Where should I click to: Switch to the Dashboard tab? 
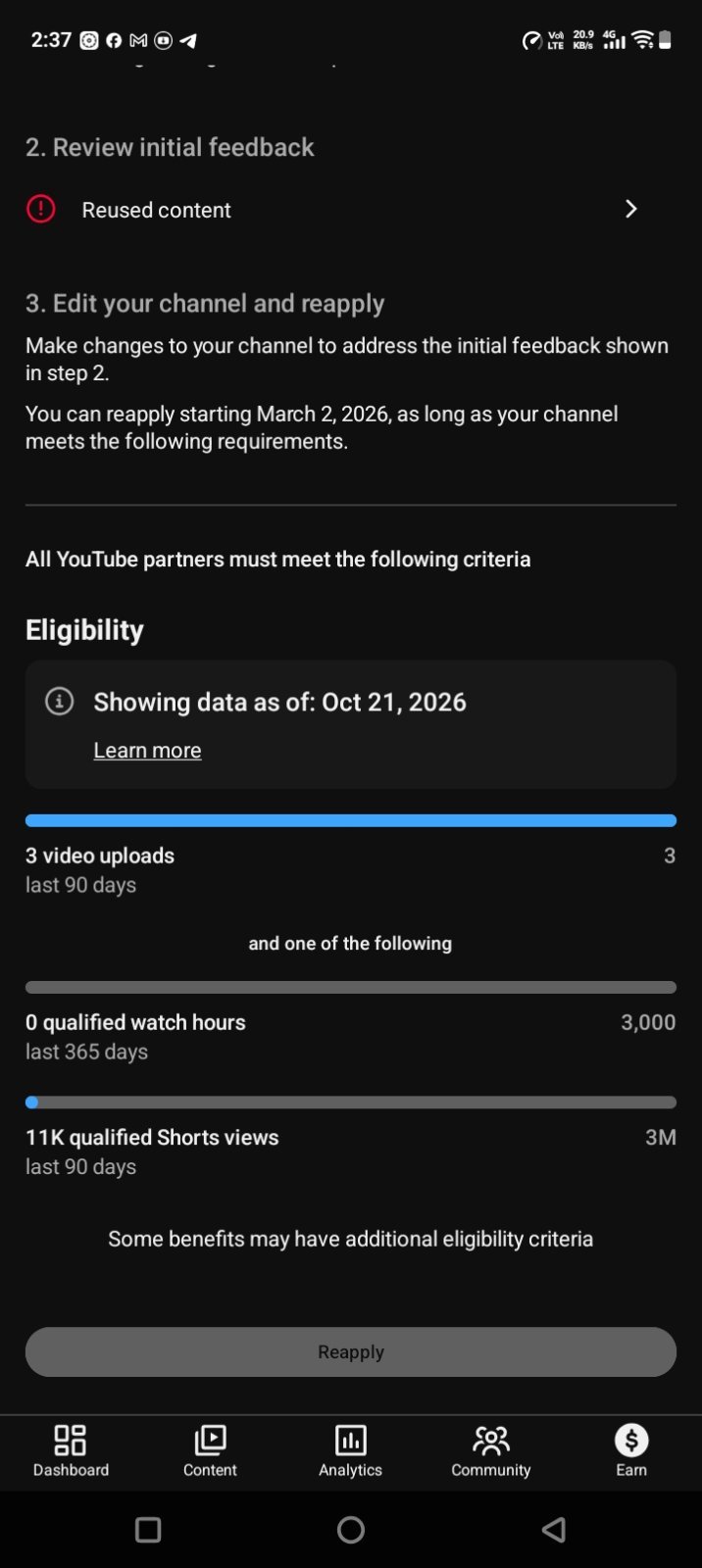coord(71,1450)
